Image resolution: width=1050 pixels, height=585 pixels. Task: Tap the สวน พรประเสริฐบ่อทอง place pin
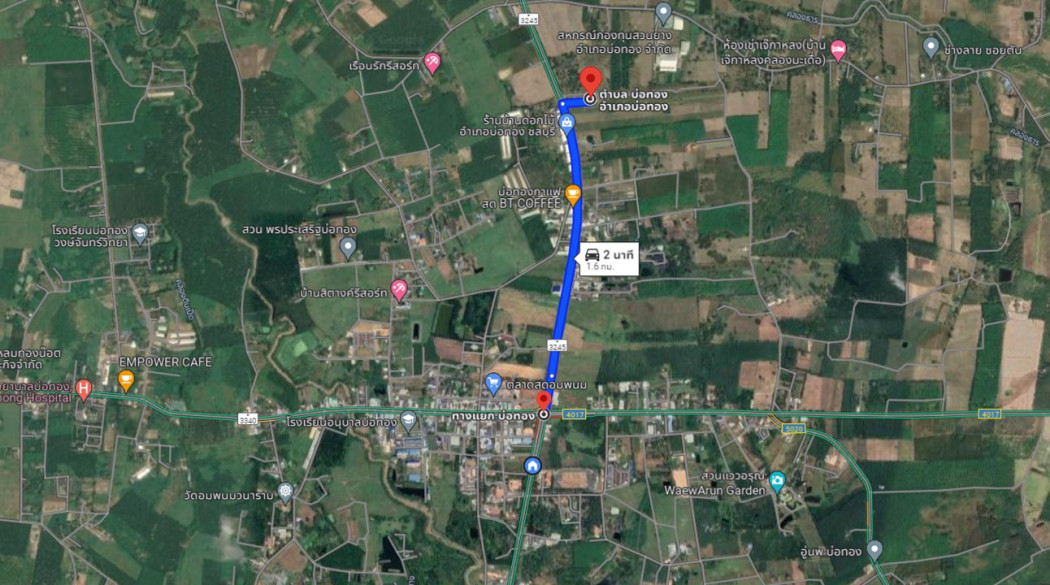(x=347, y=248)
